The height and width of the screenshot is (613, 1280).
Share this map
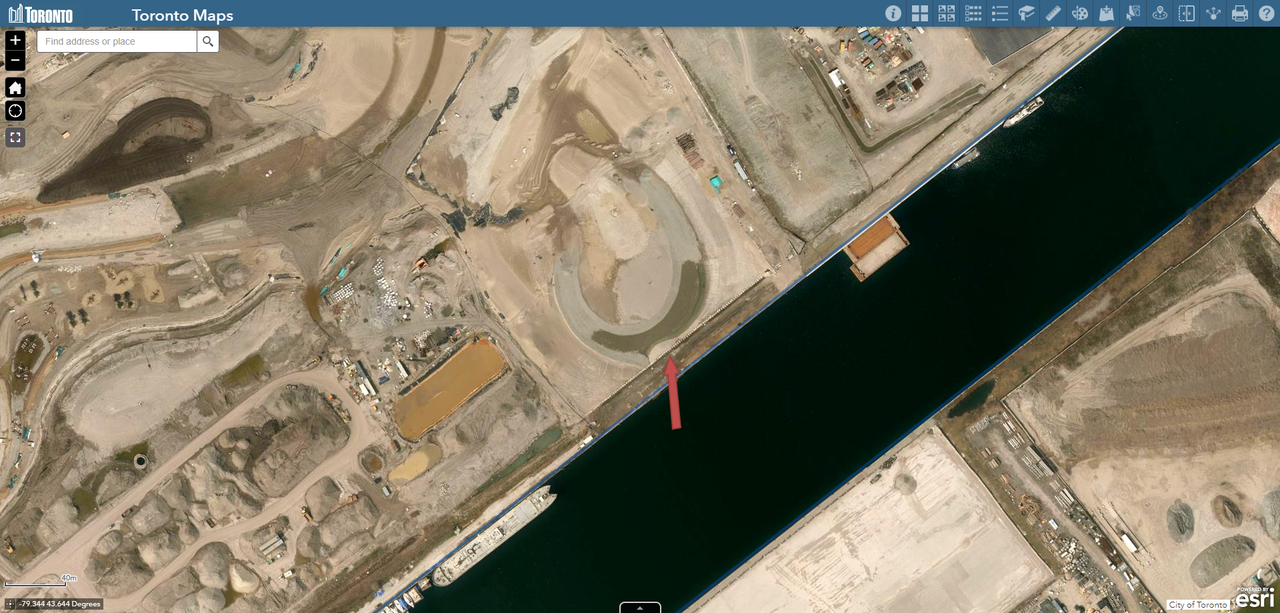[1214, 13]
